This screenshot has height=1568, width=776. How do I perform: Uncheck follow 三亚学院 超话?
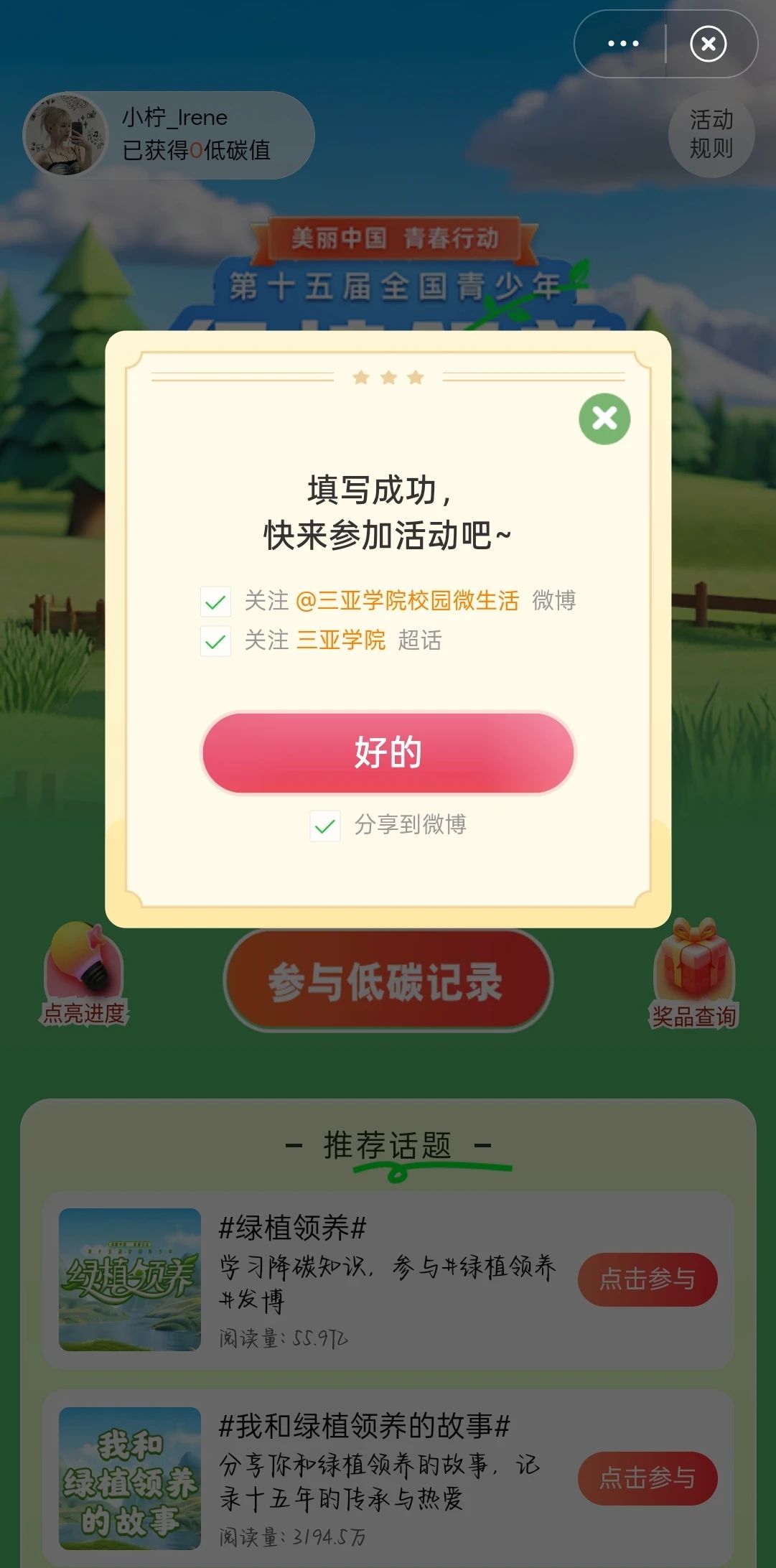coord(215,641)
